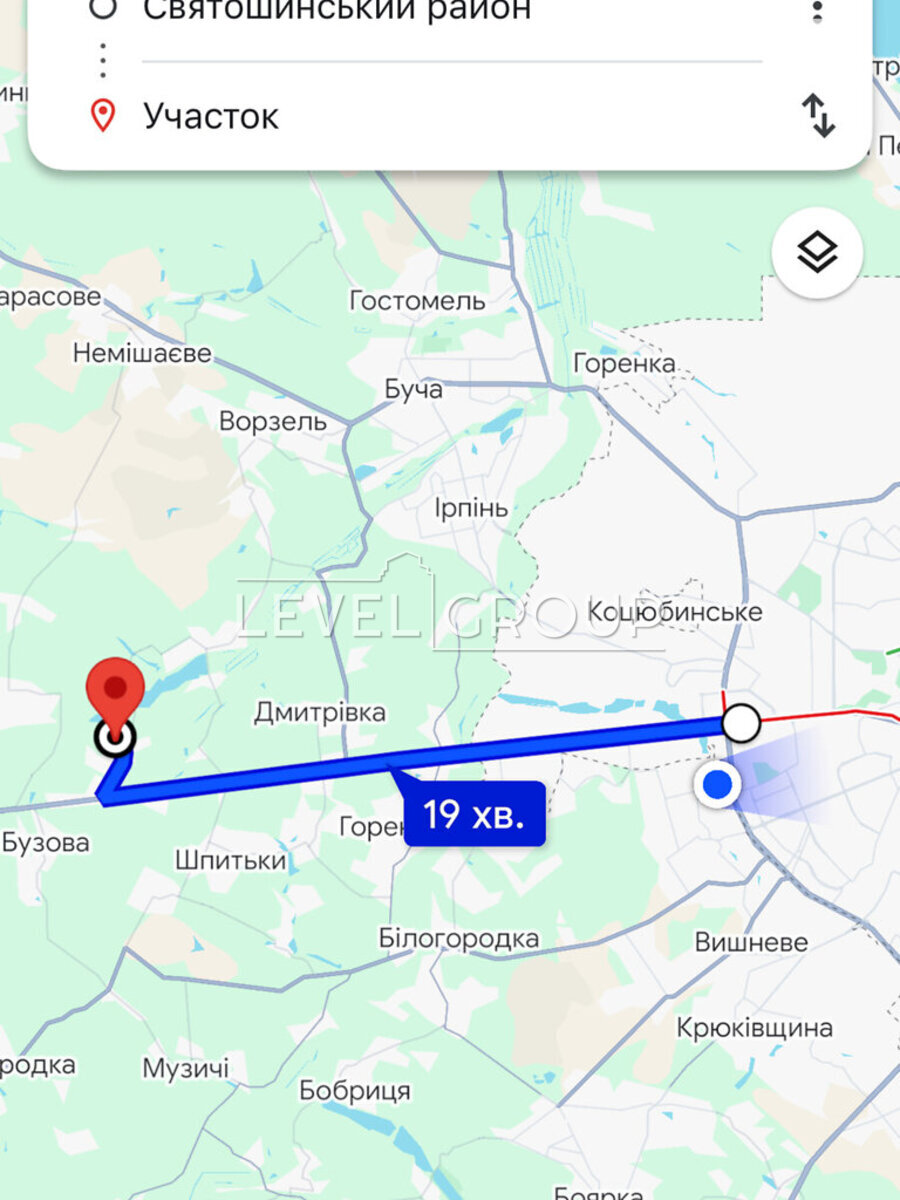
Task: Swap start and destination points
Action: [818, 116]
